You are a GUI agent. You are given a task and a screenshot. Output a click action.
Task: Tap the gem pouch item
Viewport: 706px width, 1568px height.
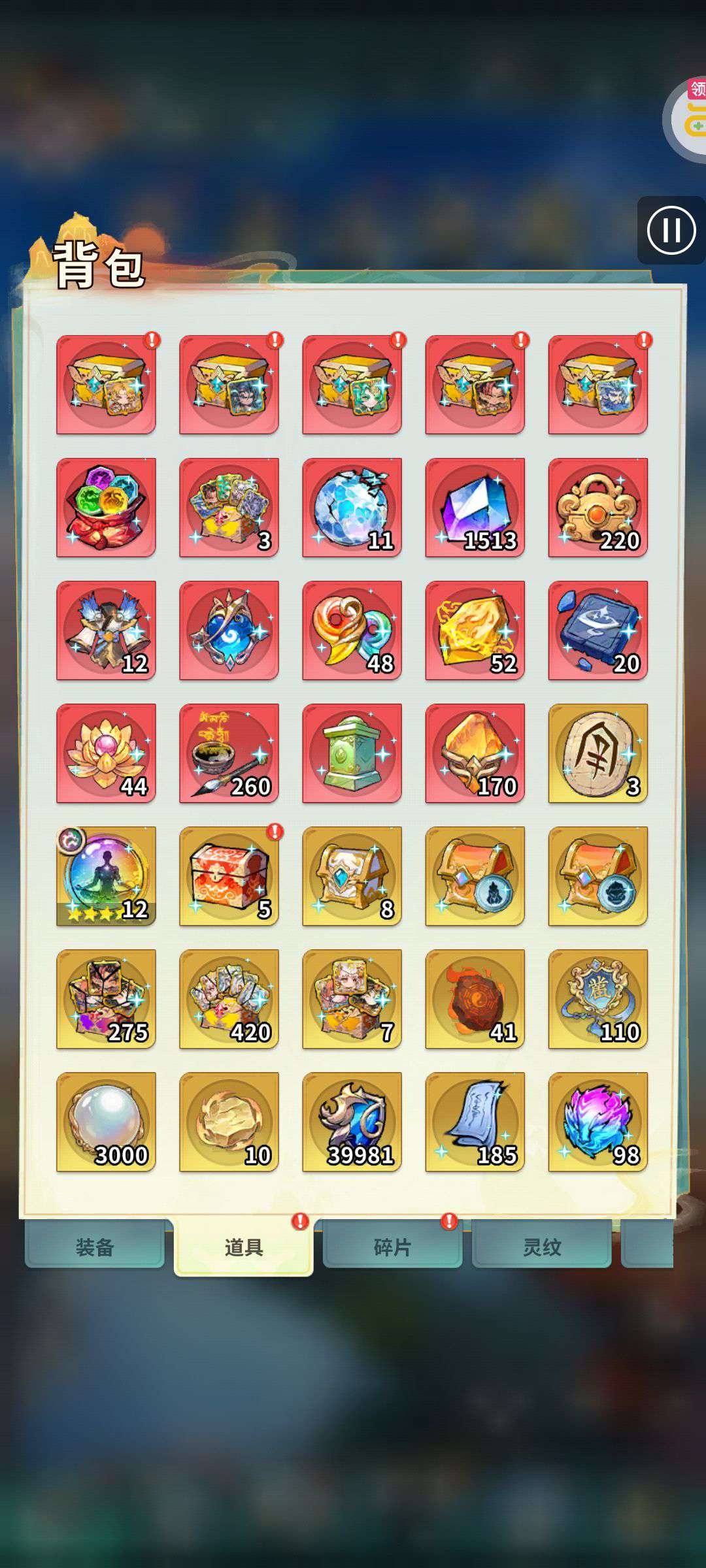coord(107,508)
